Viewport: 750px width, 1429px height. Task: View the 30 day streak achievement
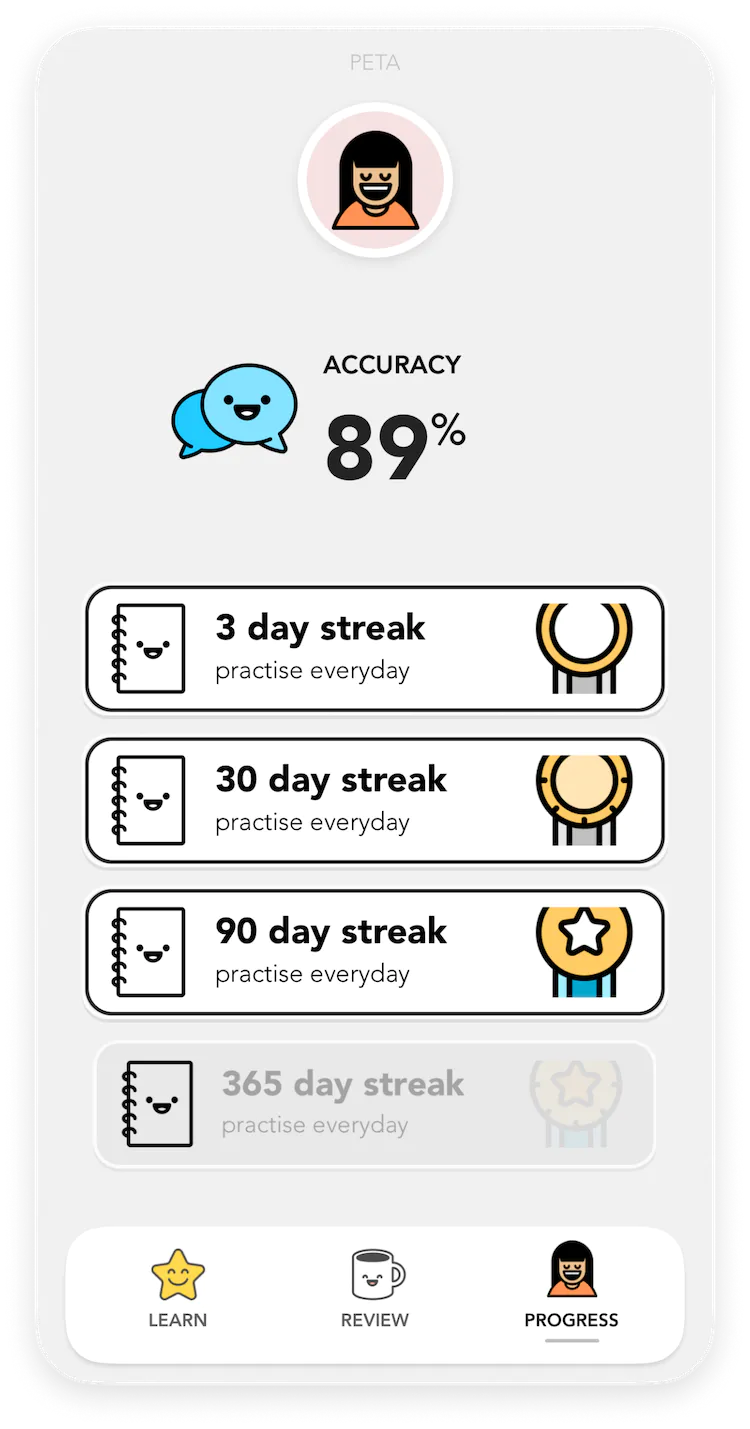tap(375, 801)
